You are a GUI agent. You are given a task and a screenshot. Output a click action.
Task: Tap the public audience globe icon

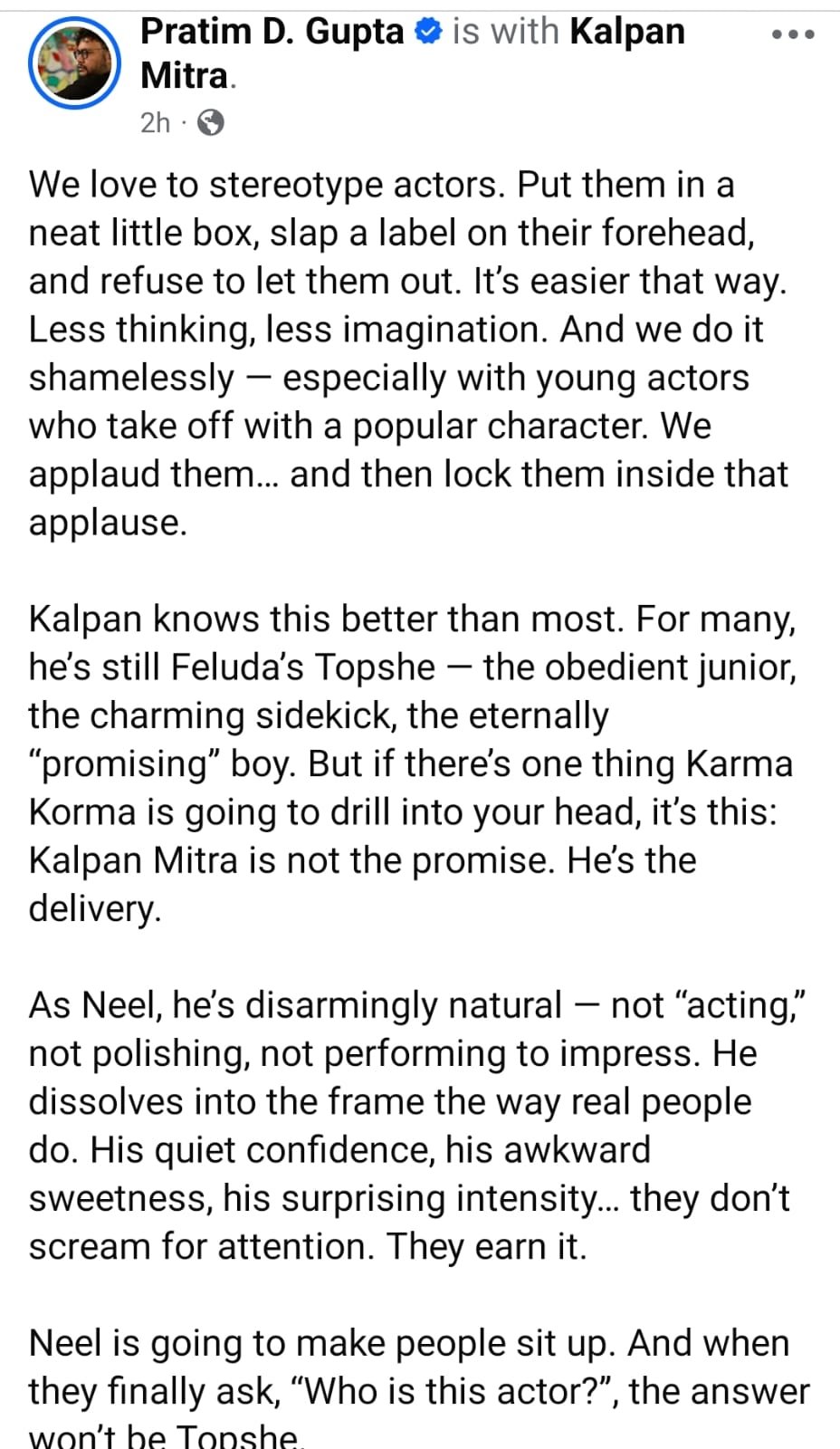[x=210, y=123]
